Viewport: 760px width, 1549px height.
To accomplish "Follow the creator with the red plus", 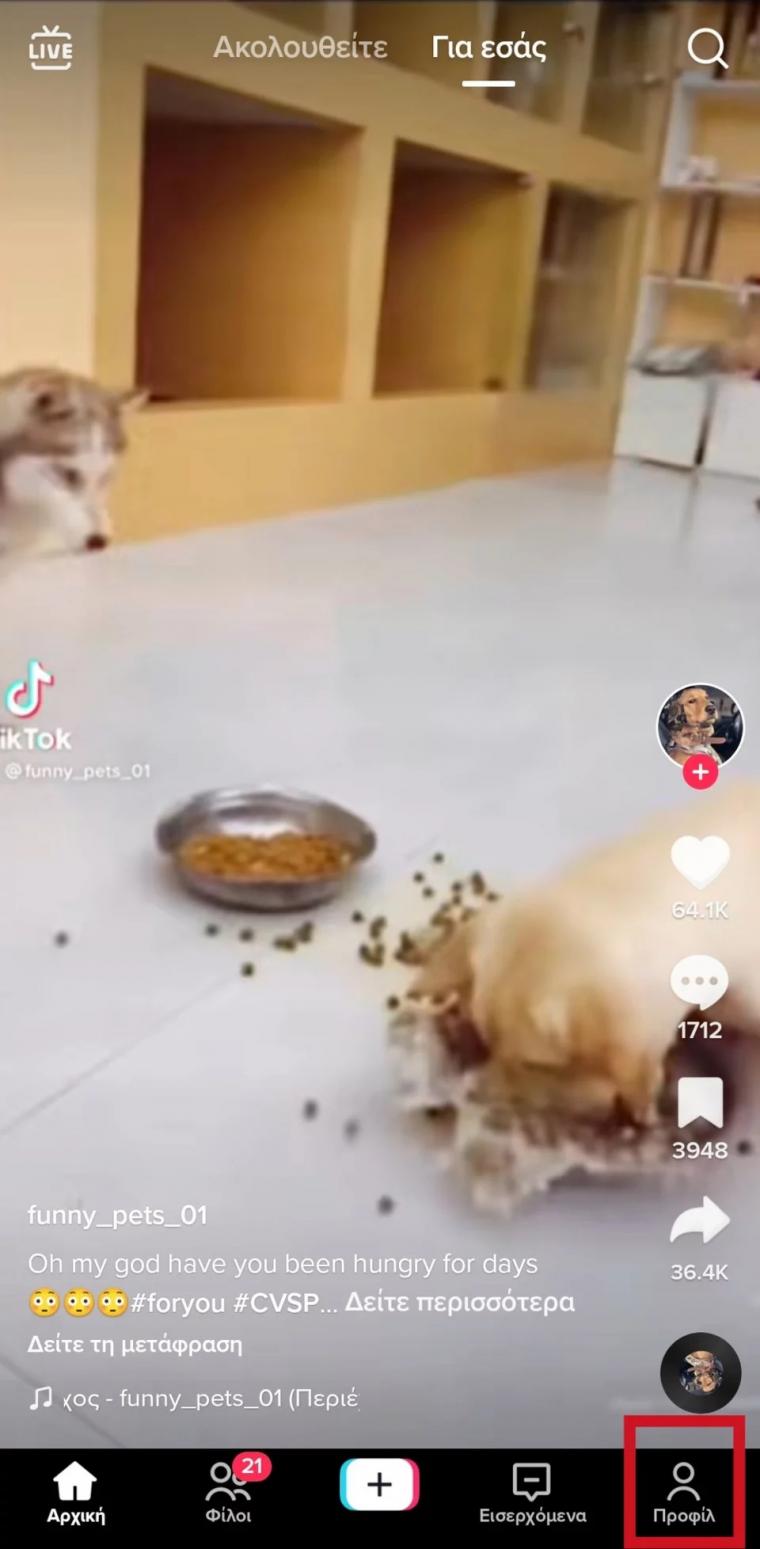I will pos(700,772).
